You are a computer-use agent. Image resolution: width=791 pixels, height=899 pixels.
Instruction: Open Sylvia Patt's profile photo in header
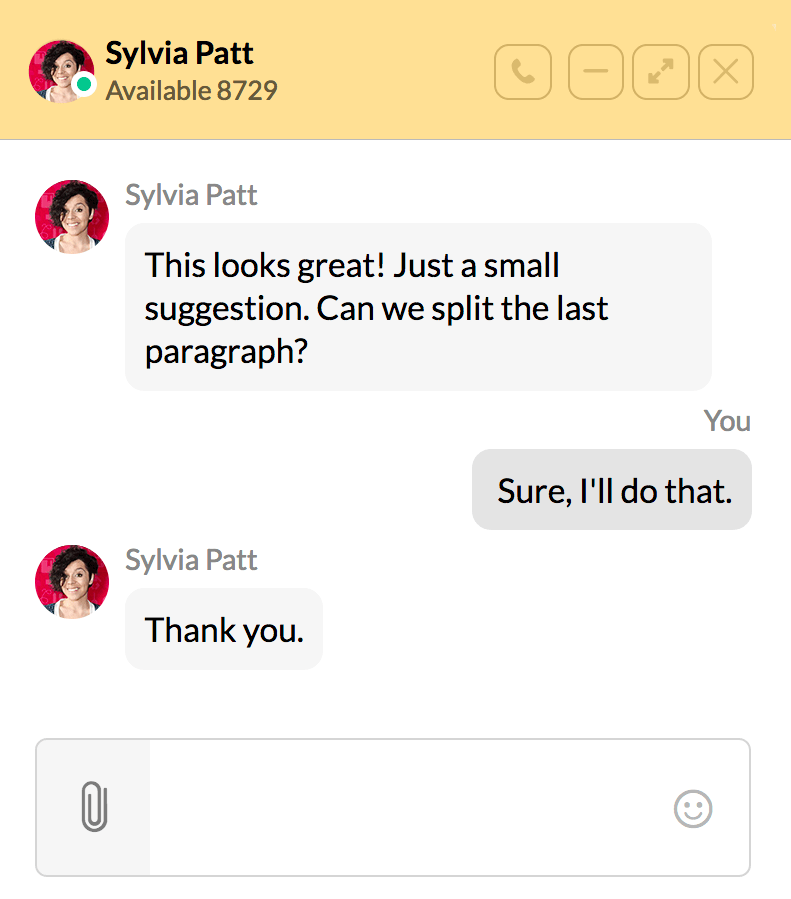click(x=61, y=71)
